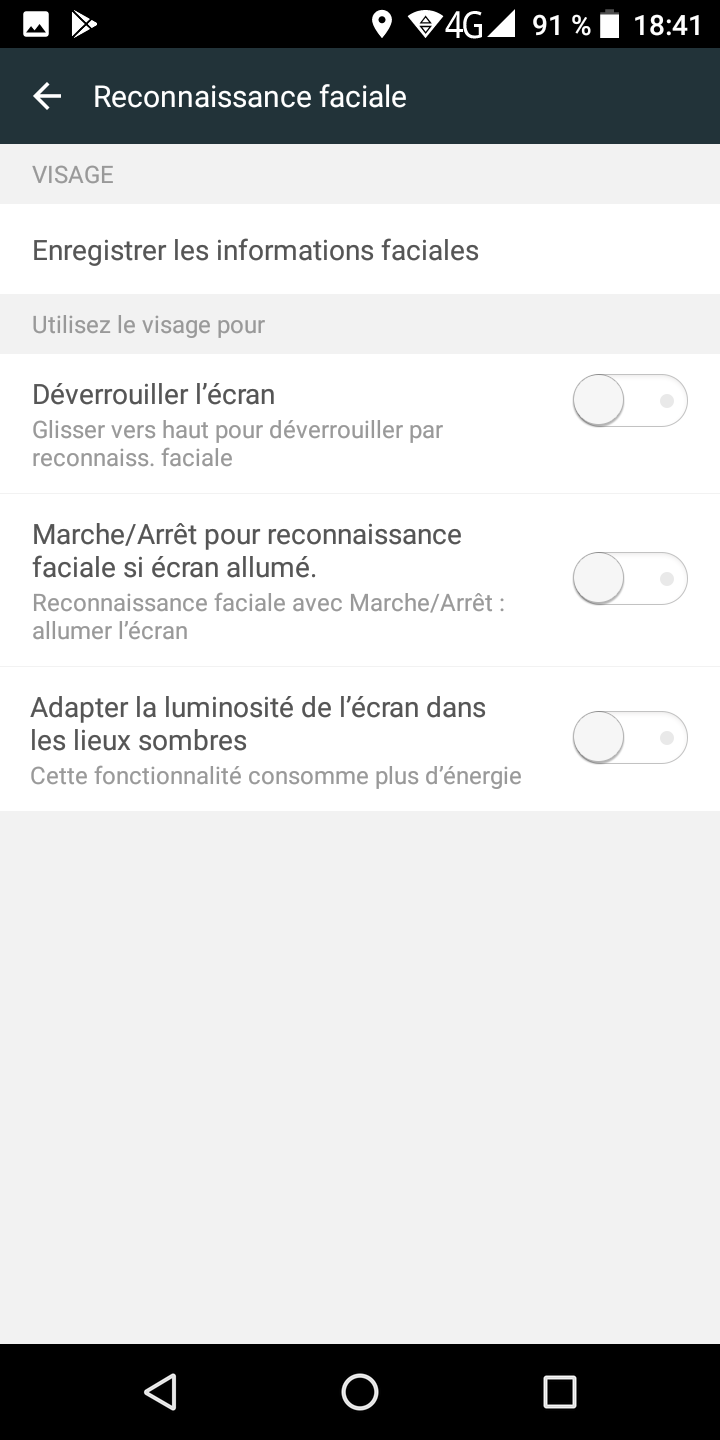The width and height of the screenshot is (720, 1440).
Task: Tap the system home button
Action: [360, 1391]
